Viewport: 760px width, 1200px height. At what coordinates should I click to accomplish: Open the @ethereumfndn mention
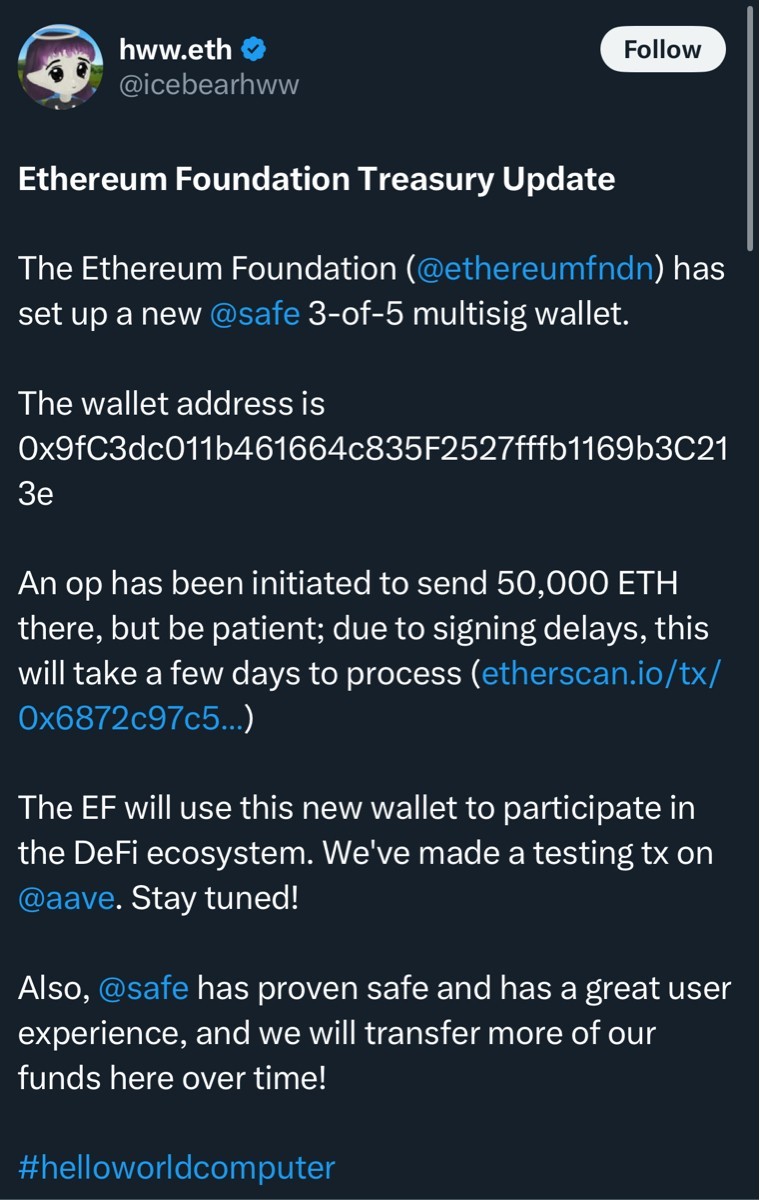click(x=540, y=270)
